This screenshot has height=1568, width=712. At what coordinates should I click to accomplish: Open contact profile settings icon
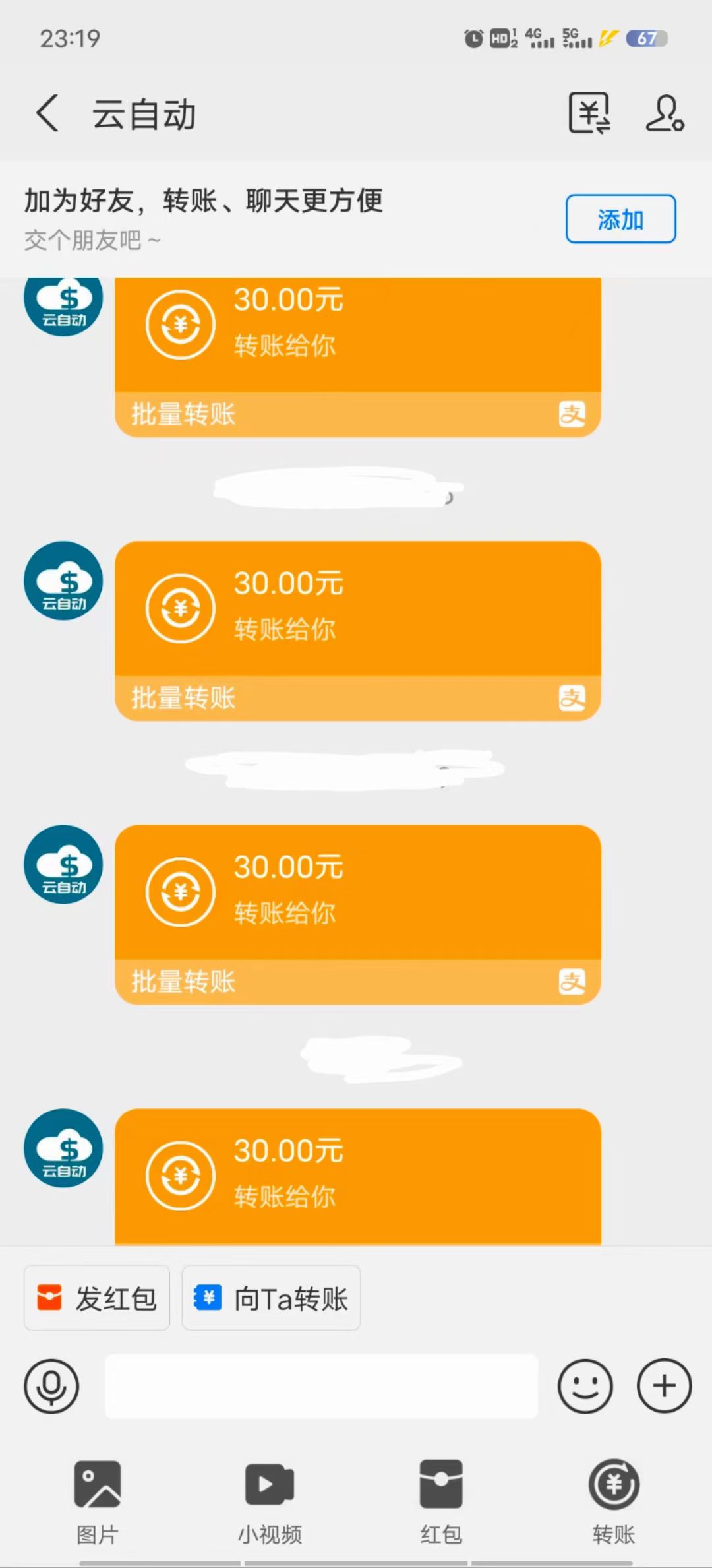tap(665, 113)
